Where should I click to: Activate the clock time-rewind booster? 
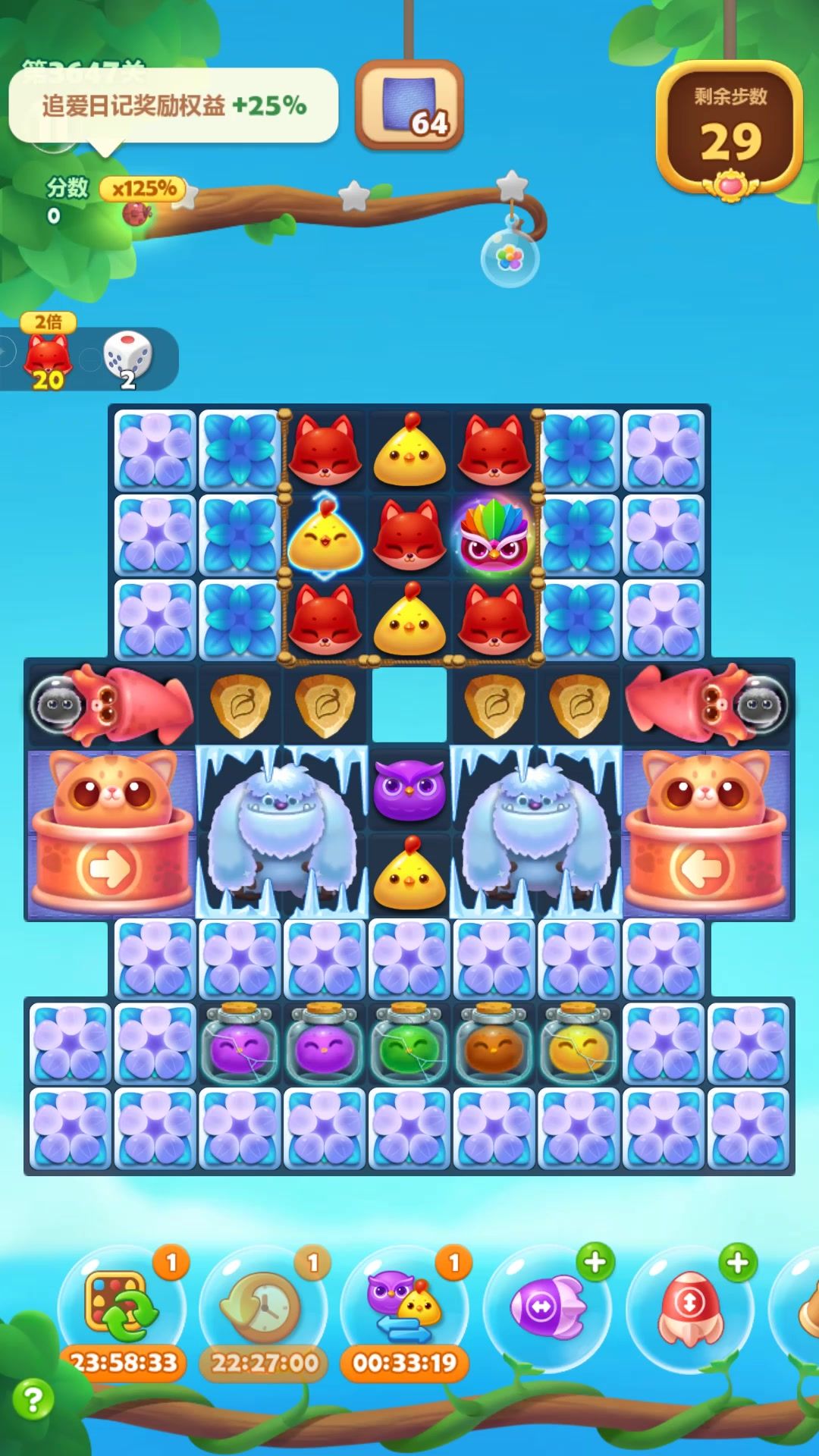(x=263, y=1306)
